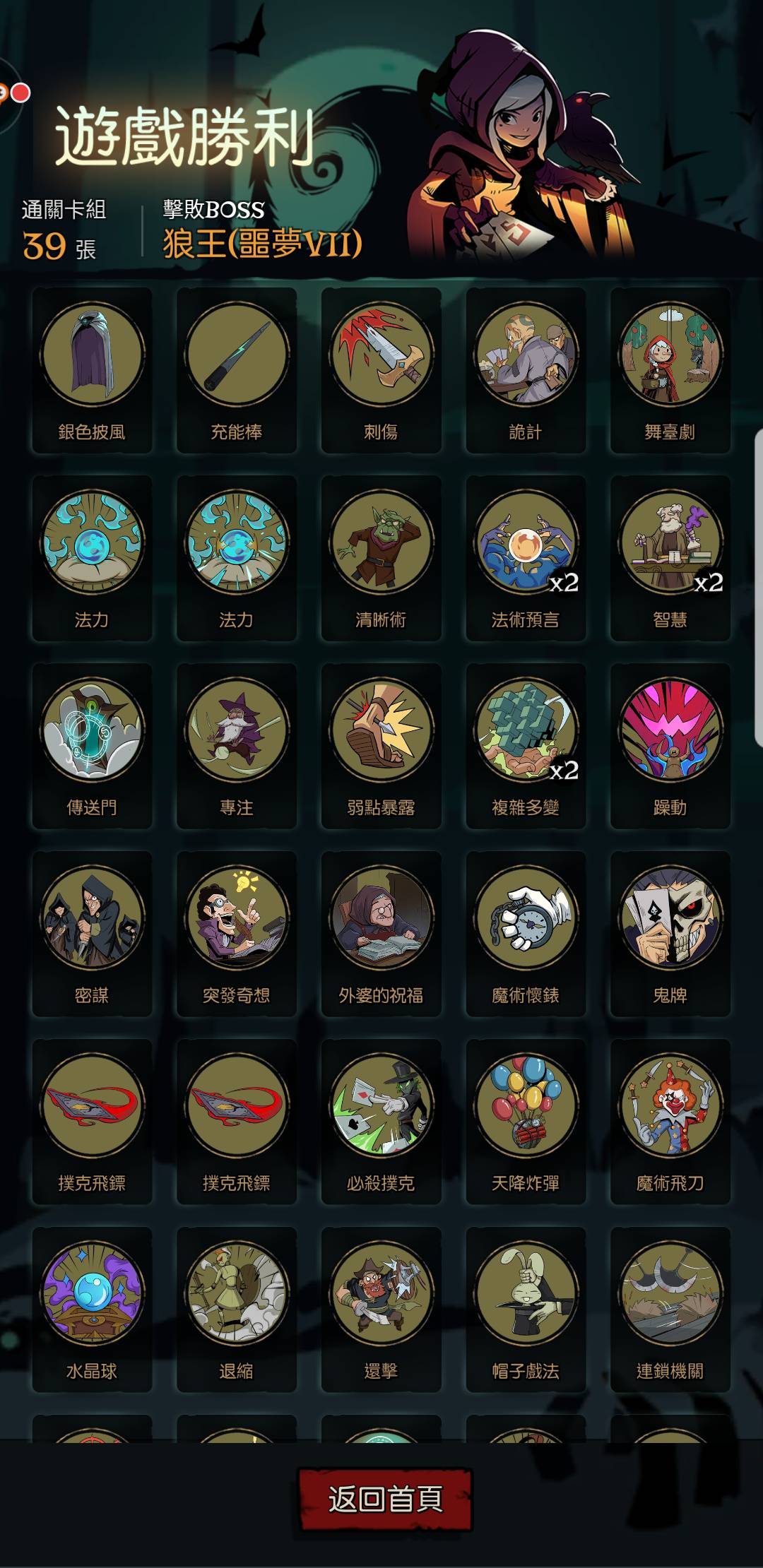Select the 刺傷 card
This screenshot has width=763, height=1568.
(x=381, y=369)
